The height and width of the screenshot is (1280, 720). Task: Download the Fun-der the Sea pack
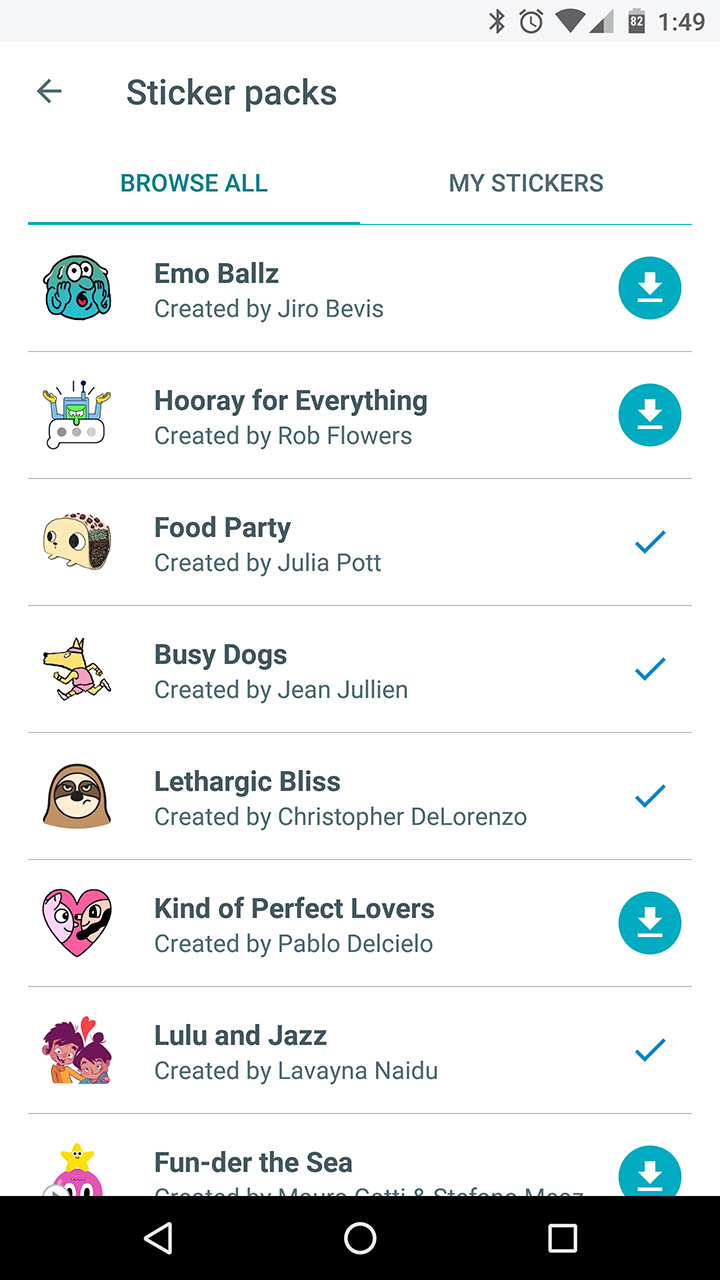coord(650,1172)
